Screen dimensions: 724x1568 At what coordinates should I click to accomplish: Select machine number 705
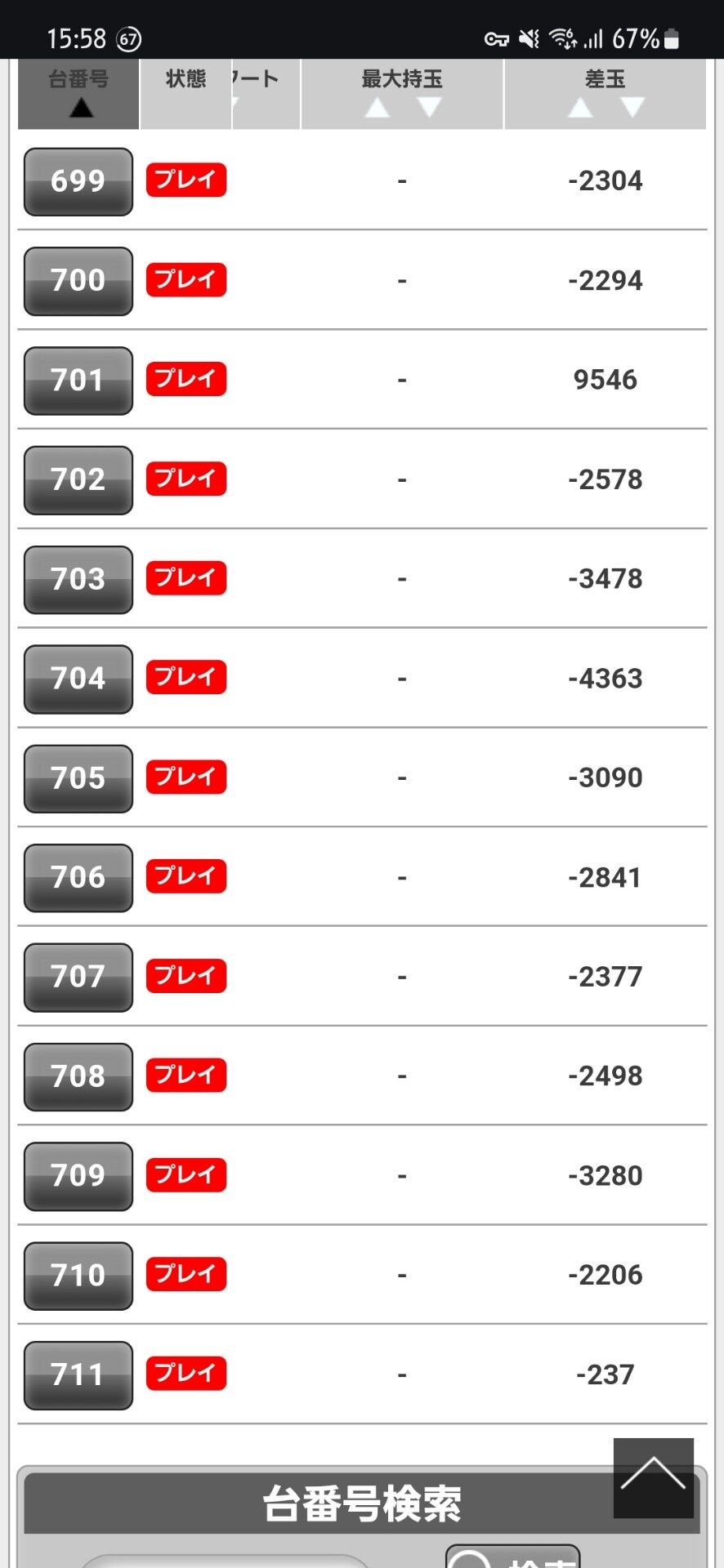pos(78,778)
